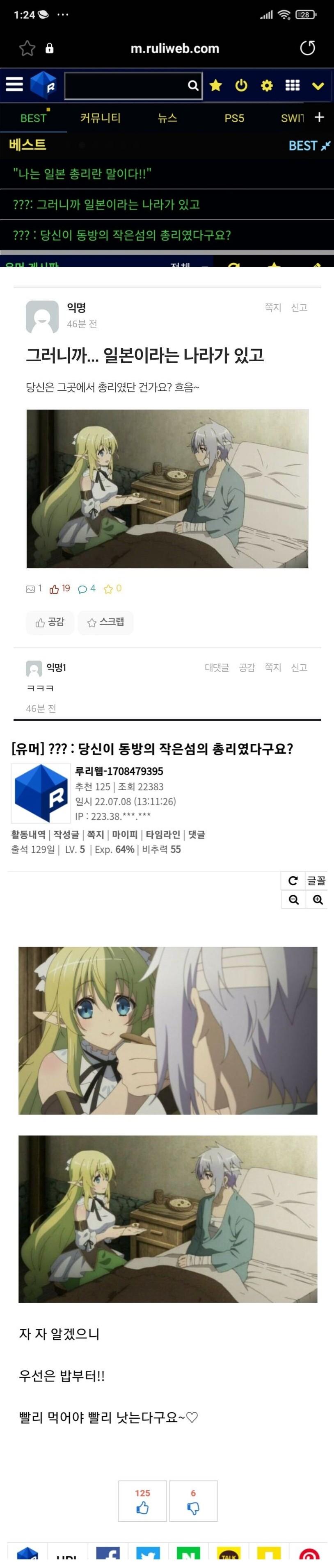Switch to the PS5 tab
Image resolution: width=334 pixels, height=1568 pixels.
coord(234,118)
